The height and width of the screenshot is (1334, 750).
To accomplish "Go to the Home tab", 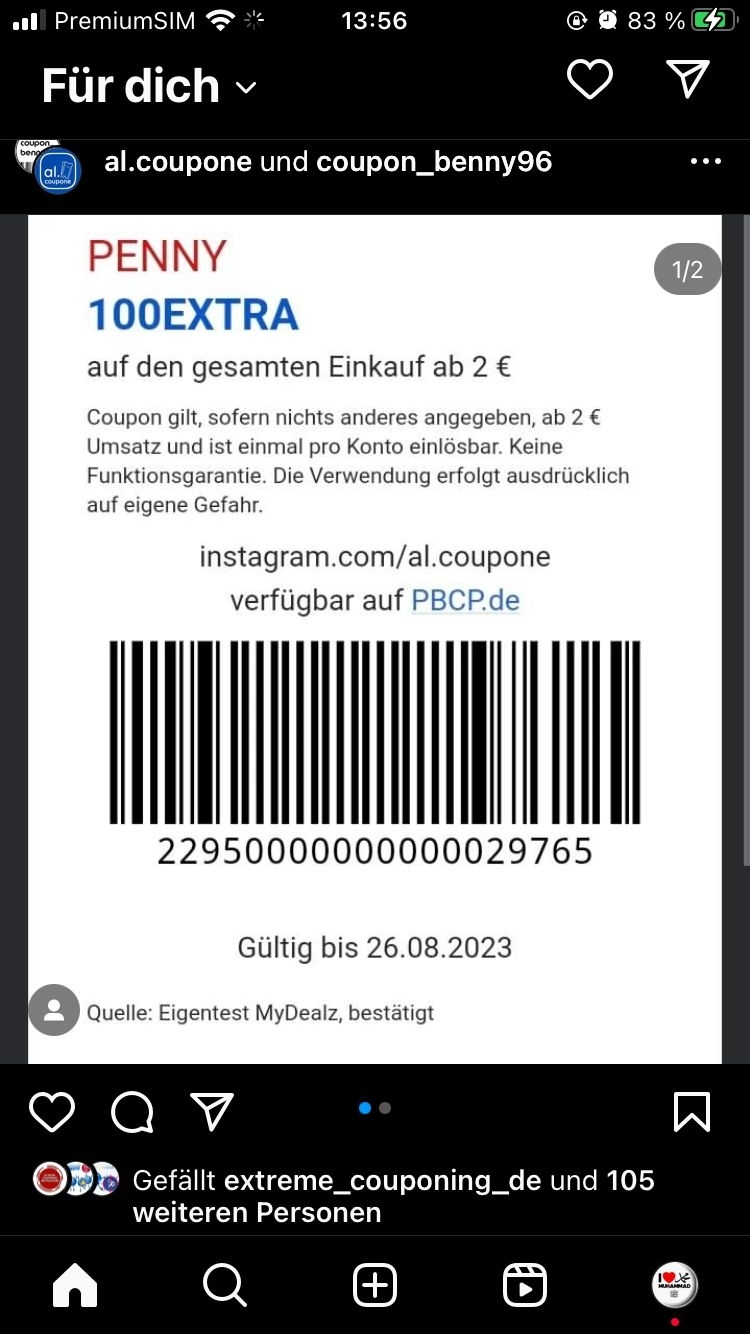I will pyautogui.click(x=75, y=1285).
